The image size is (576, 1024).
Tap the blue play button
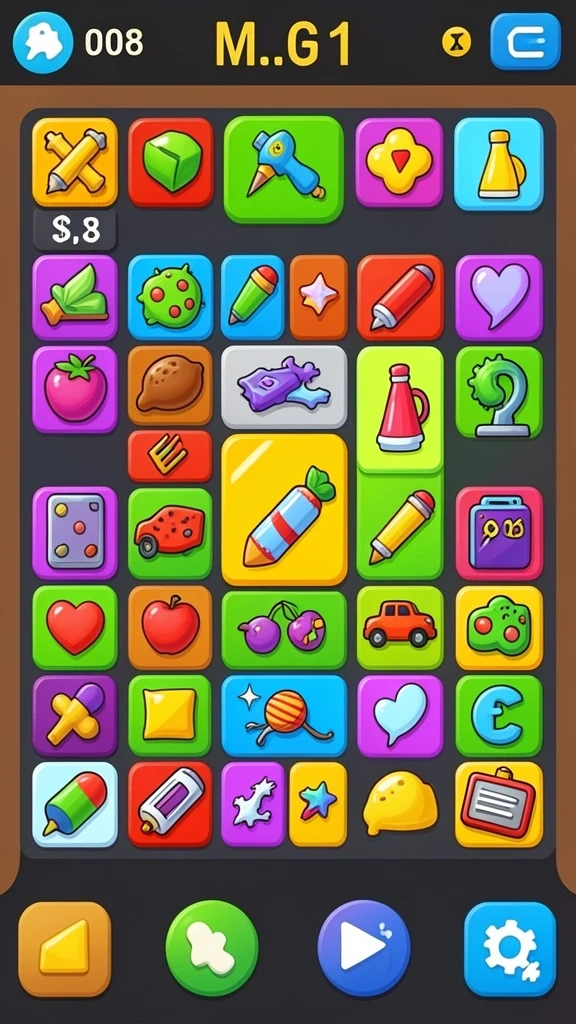pyautogui.click(x=364, y=948)
